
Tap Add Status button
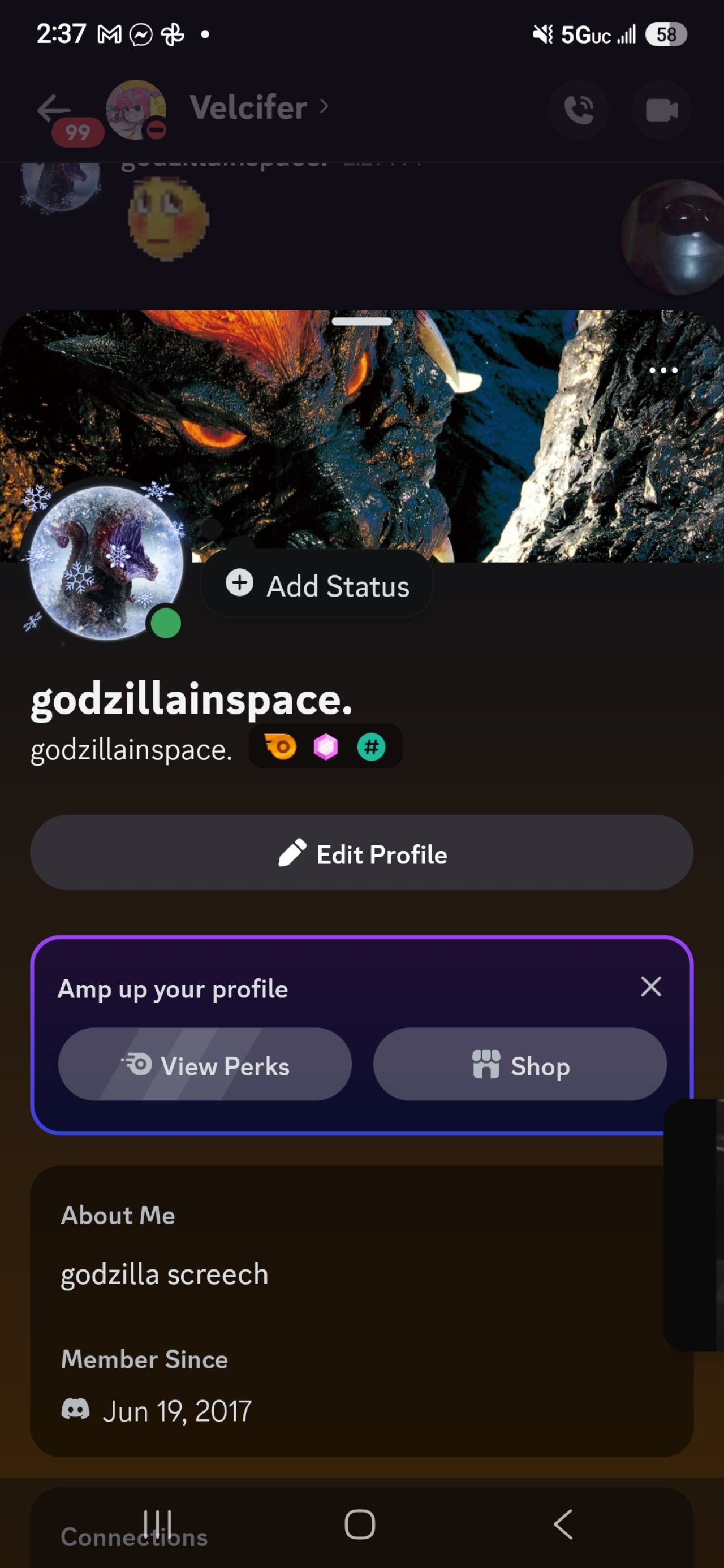317,586
